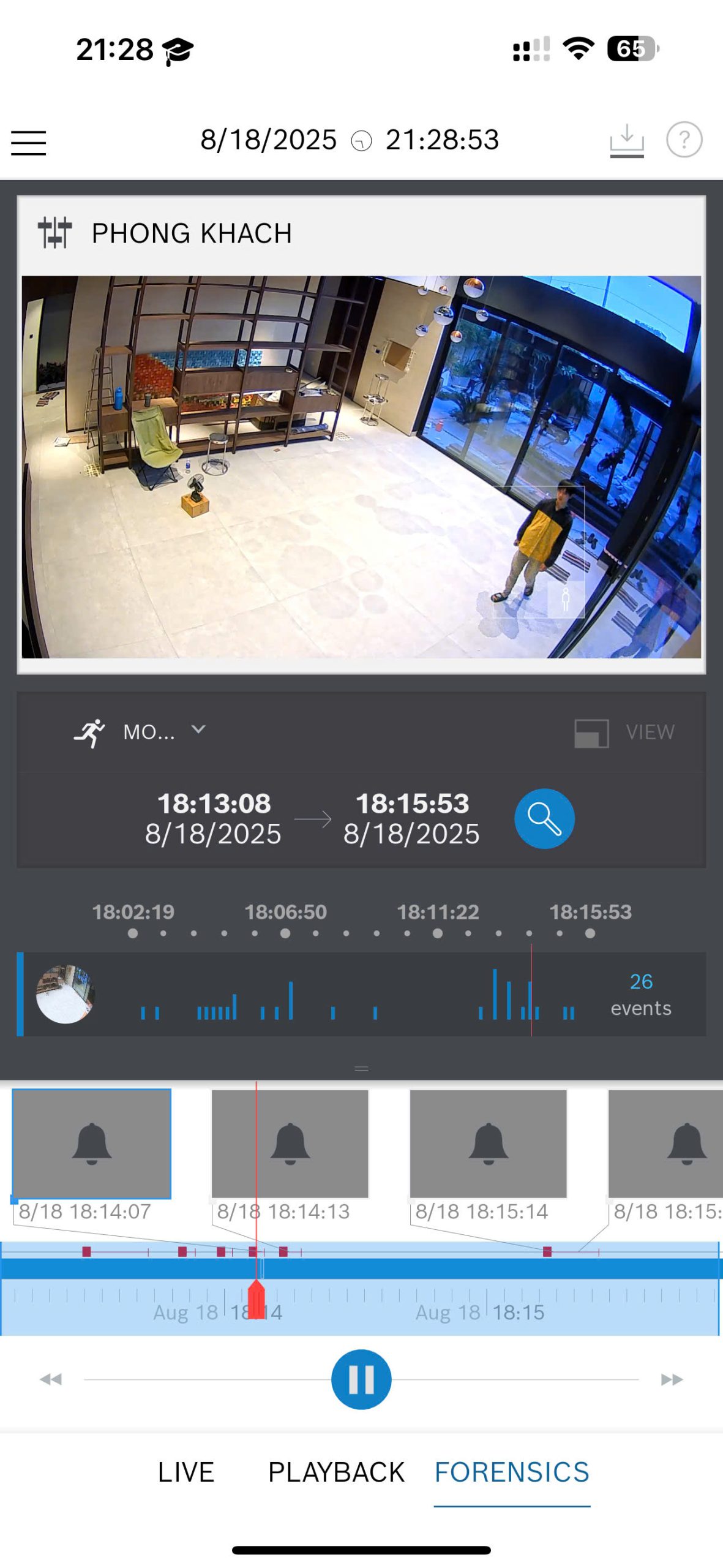Tap the download icon
Viewport: 723px width, 1568px height.
(626, 141)
